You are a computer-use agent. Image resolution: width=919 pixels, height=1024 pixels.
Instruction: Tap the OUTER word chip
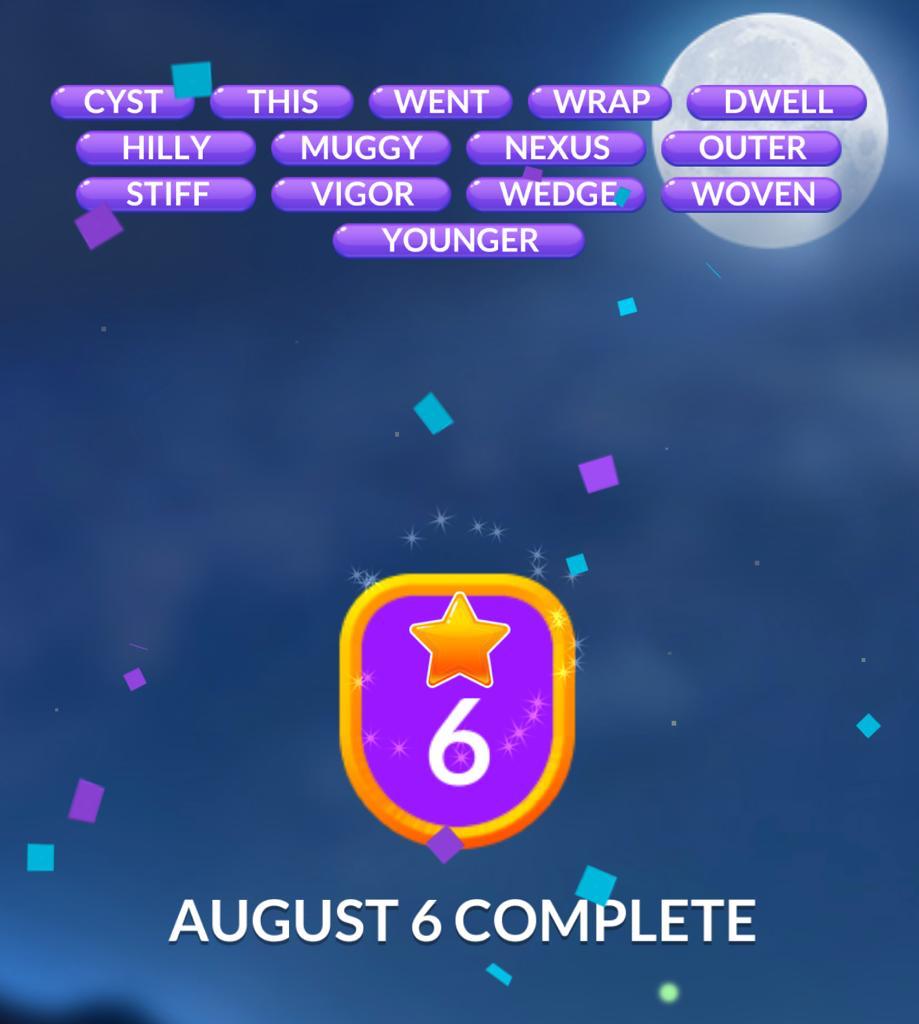click(x=751, y=148)
